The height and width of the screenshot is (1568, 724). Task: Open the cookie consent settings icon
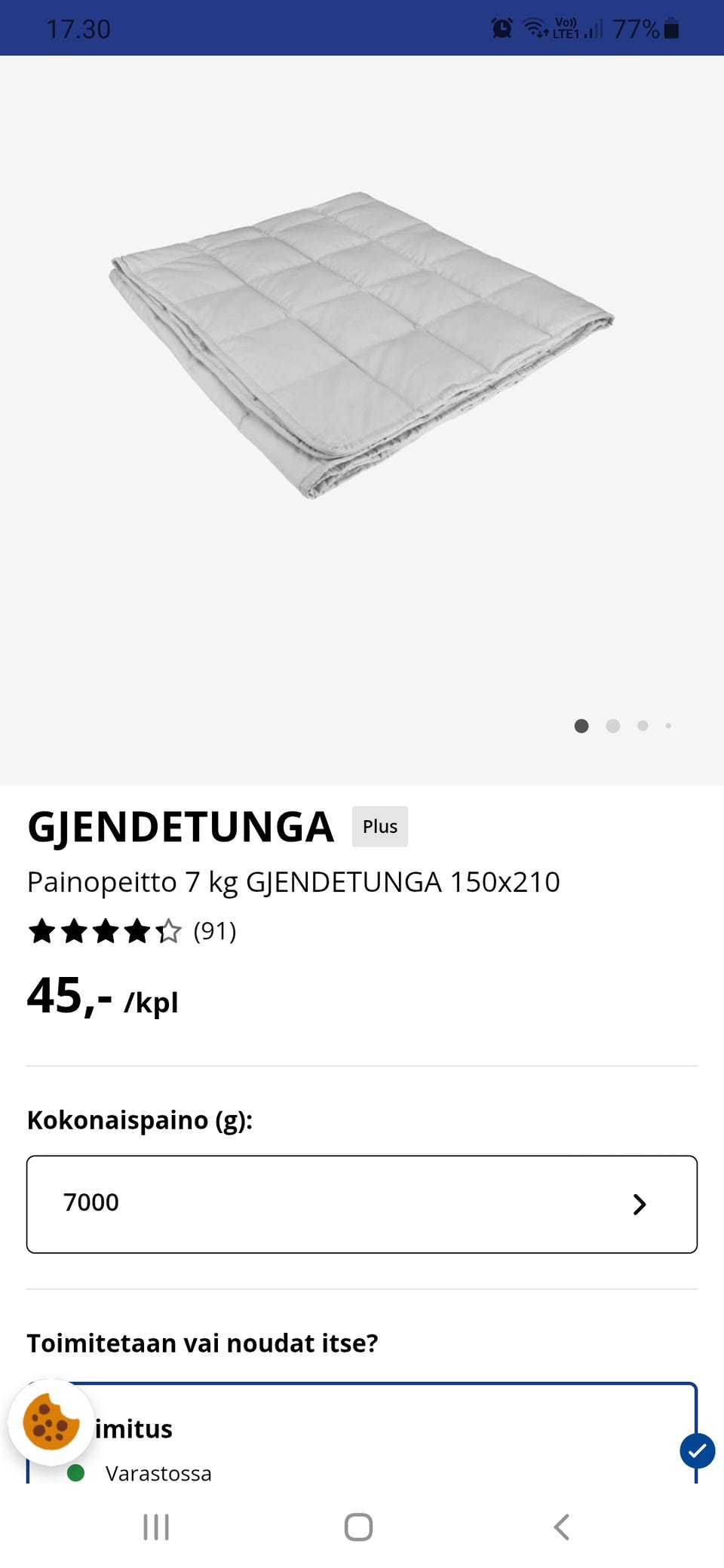pyautogui.click(x=51, y=1426)
